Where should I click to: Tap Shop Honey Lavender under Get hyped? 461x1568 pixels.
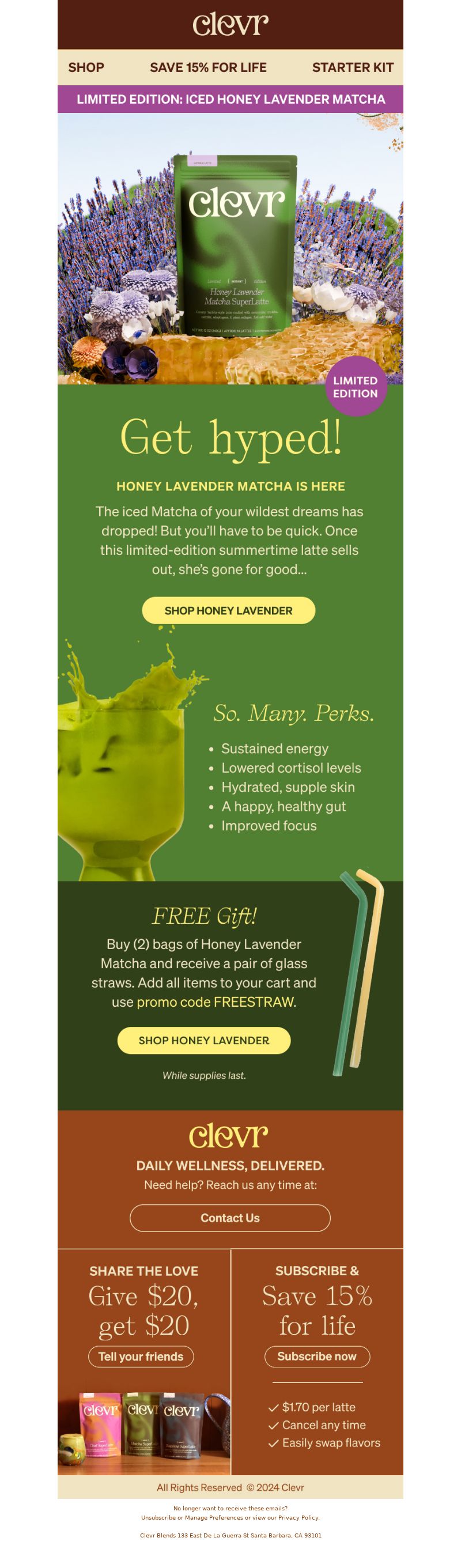coord(228,610)
